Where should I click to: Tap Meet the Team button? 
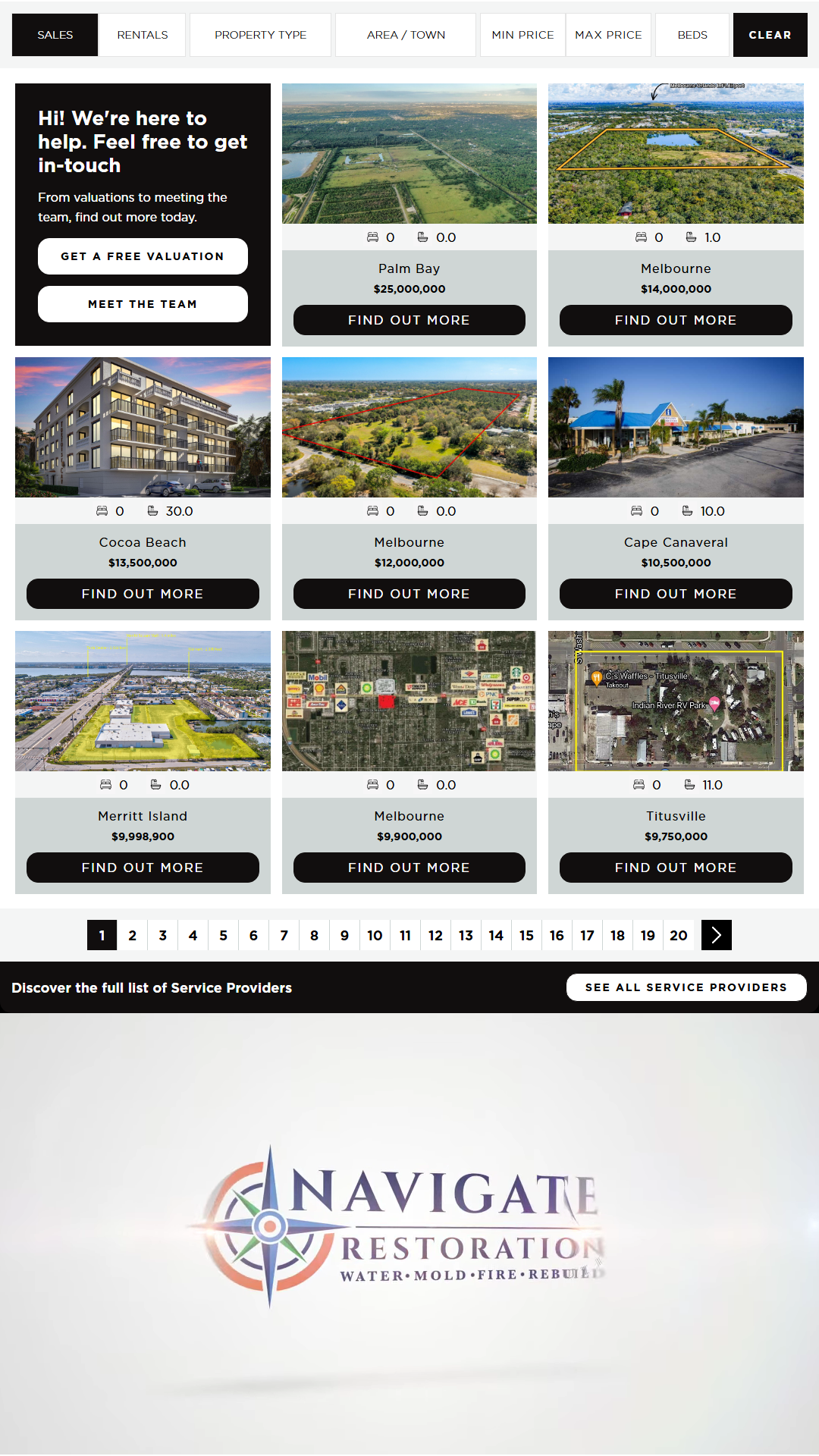[x=143, y=304]
